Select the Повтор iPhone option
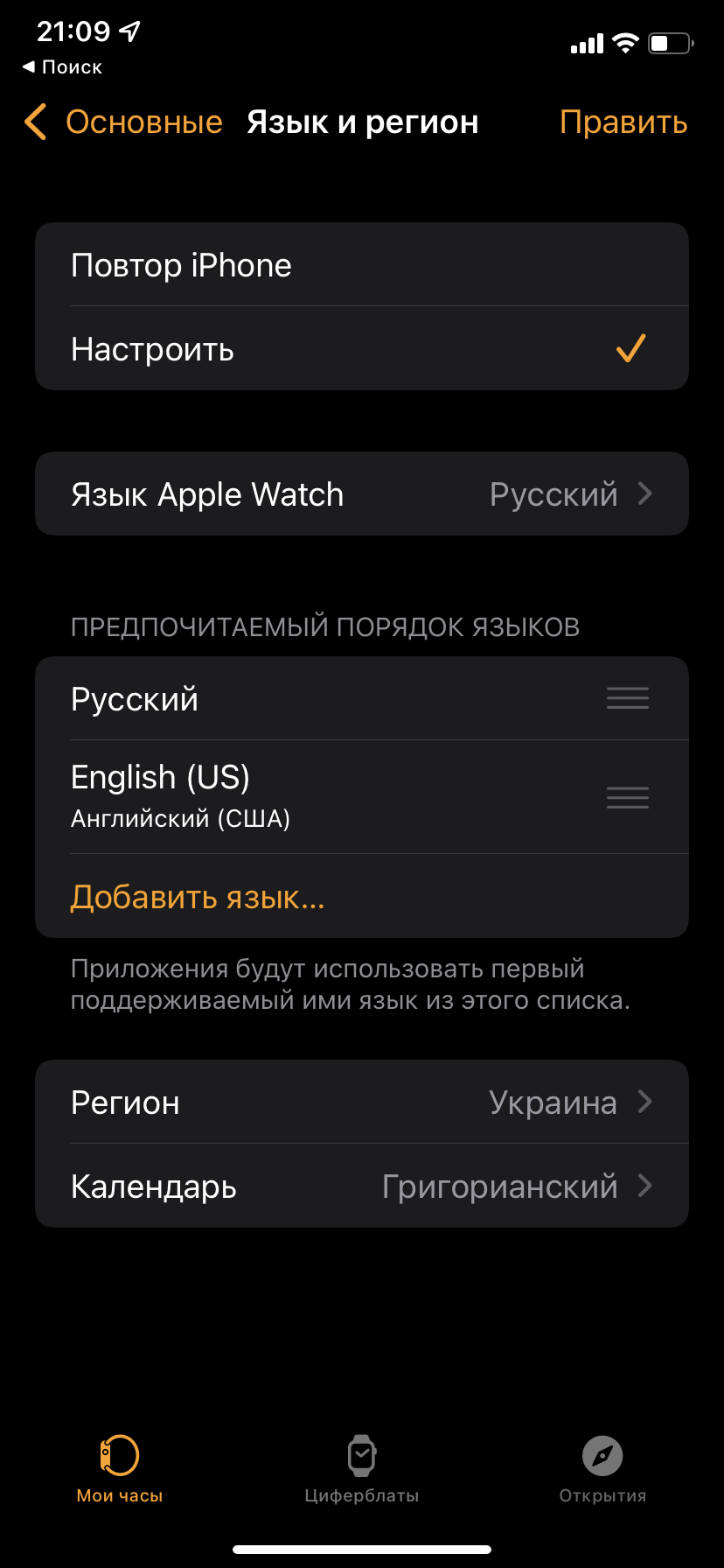 coord(362,264)
